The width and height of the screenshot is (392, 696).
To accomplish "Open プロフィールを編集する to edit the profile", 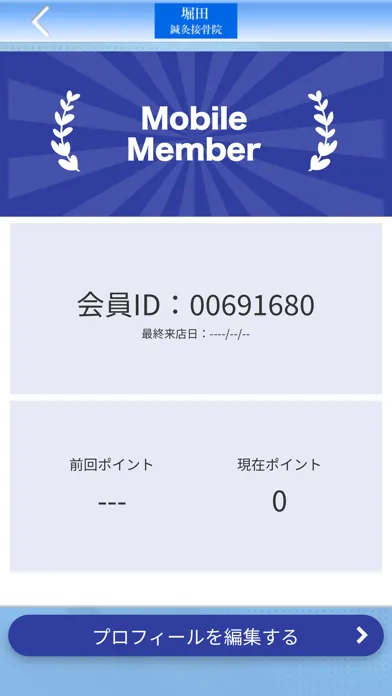I will (x=196, y=636).
